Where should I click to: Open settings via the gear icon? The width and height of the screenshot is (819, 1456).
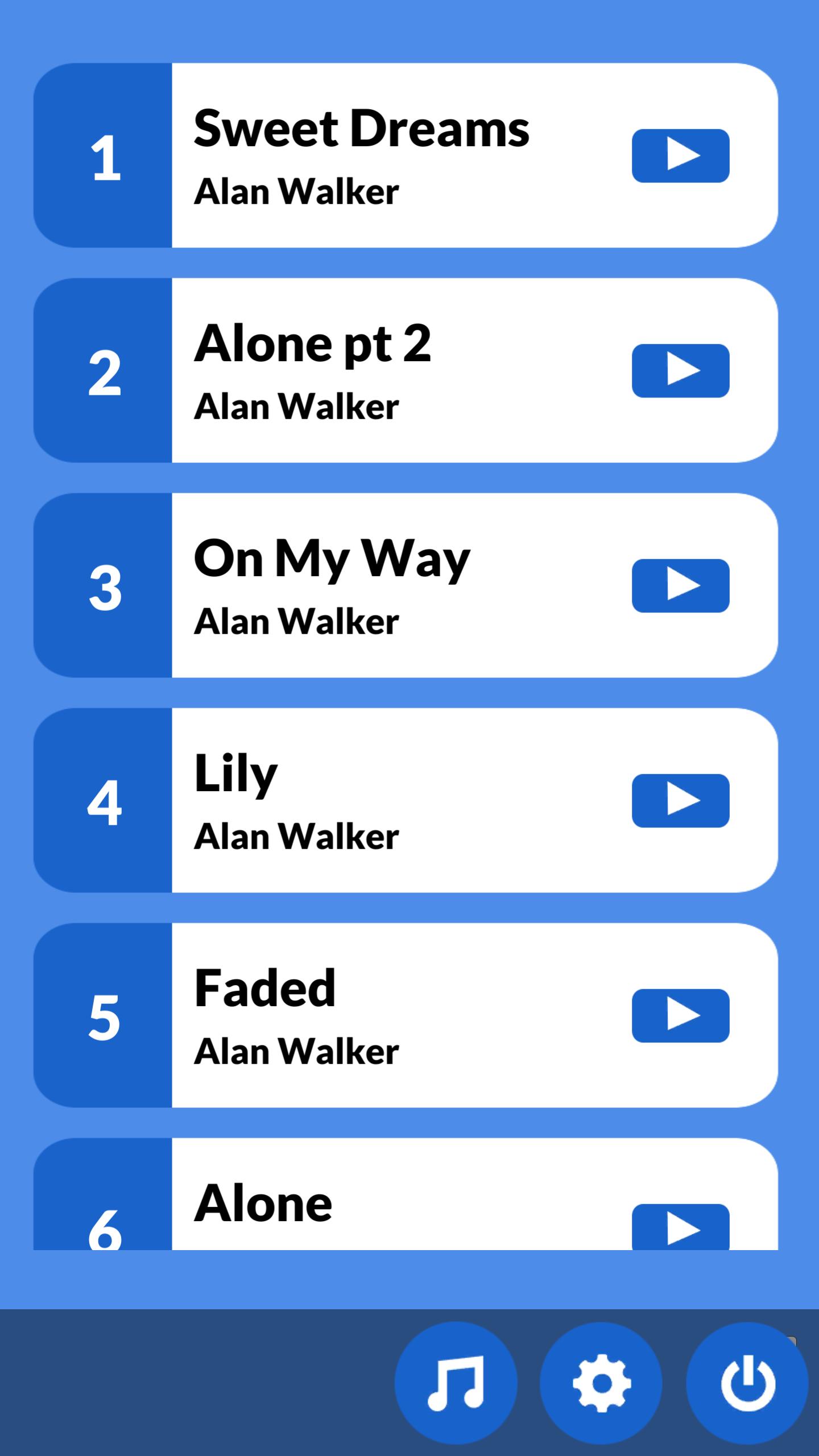coord(601,1383)
